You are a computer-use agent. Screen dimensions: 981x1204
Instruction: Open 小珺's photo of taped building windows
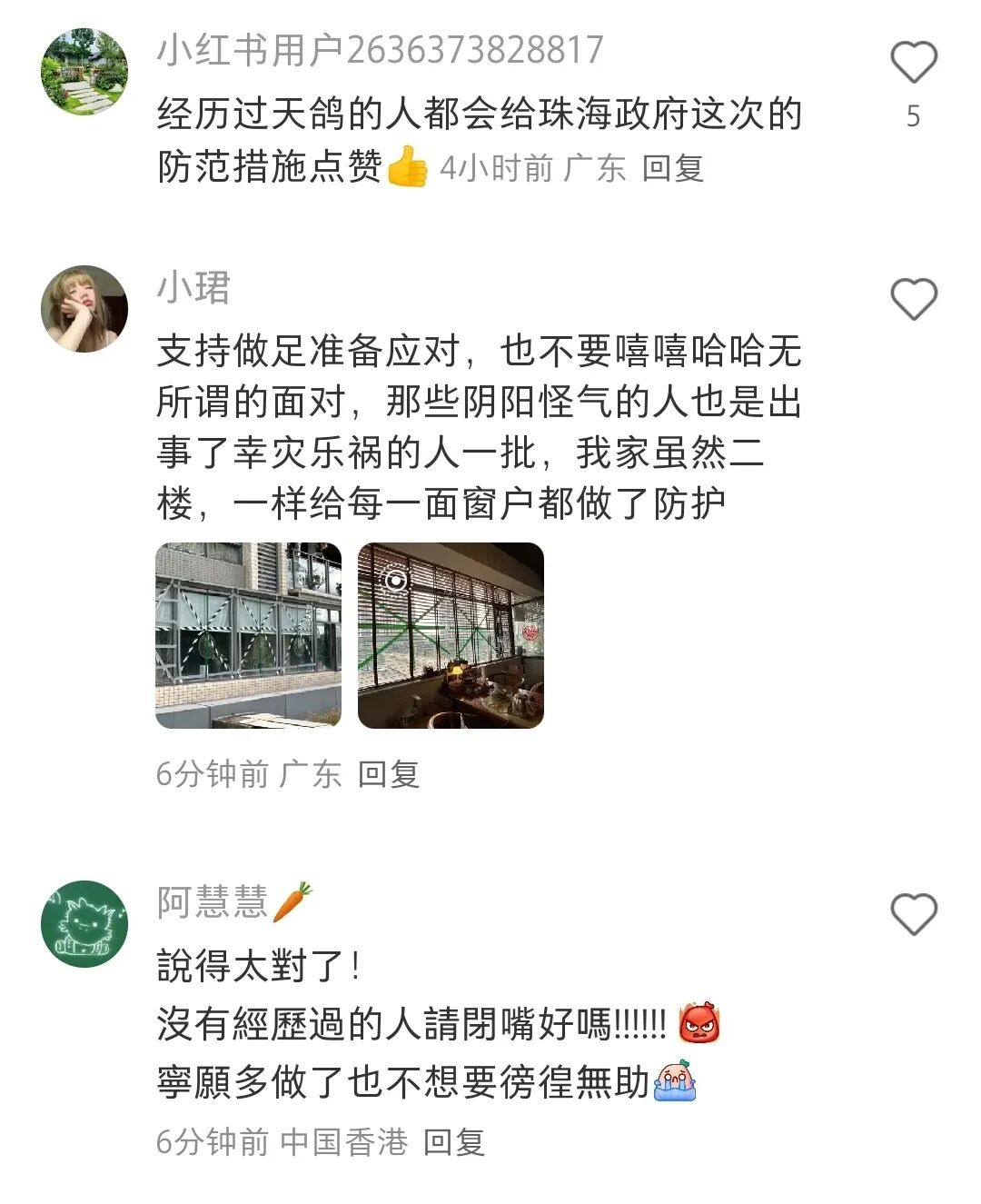[248, 635]
